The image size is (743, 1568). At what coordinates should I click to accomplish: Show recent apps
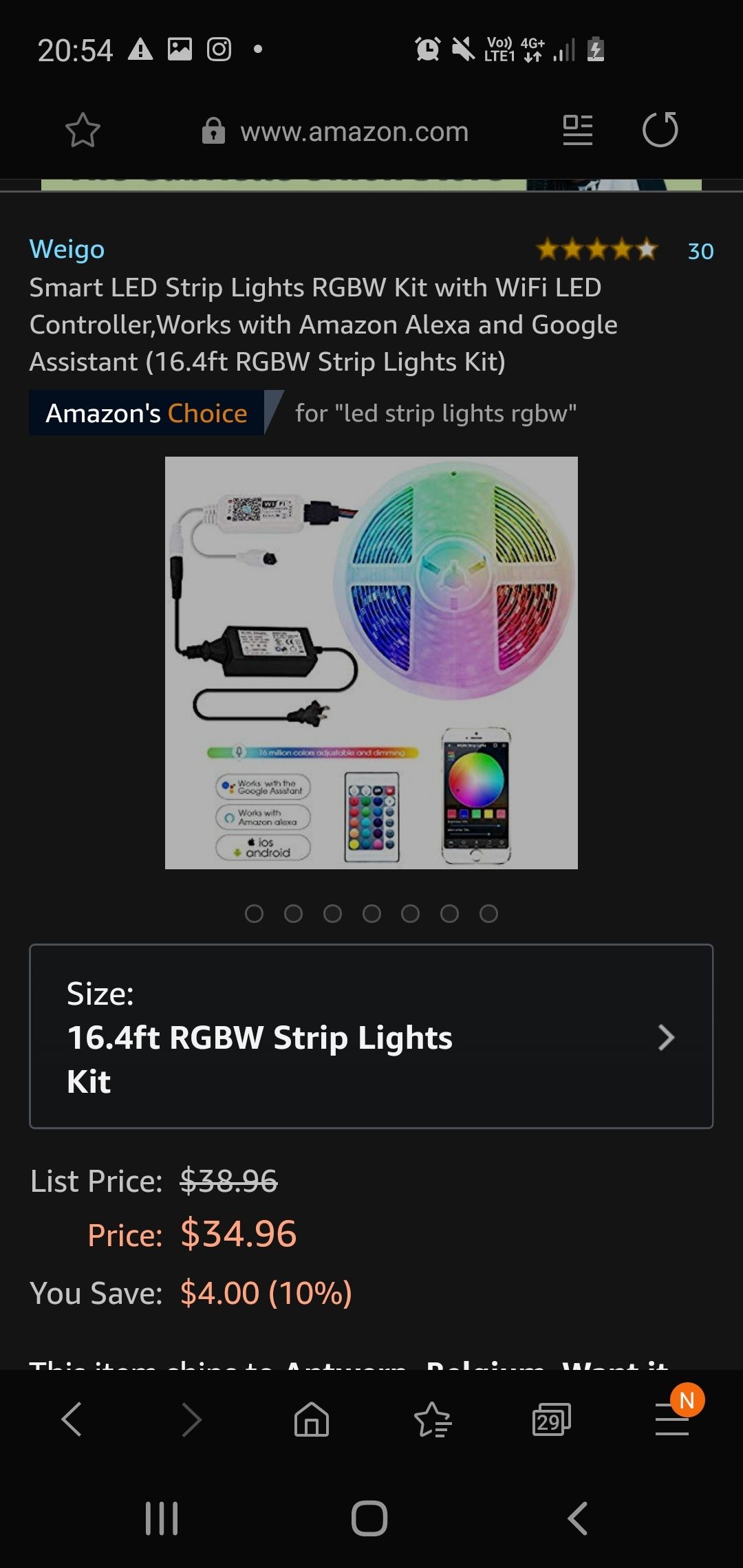pos(162,1518)
